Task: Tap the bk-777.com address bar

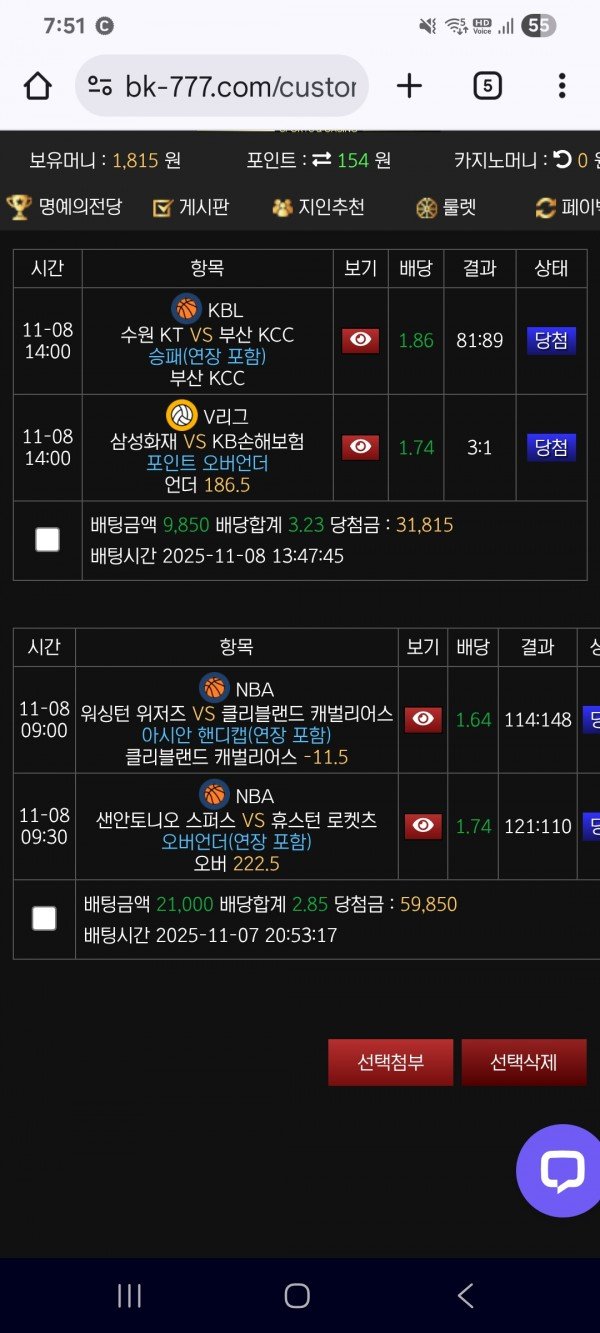Action: 222,86
